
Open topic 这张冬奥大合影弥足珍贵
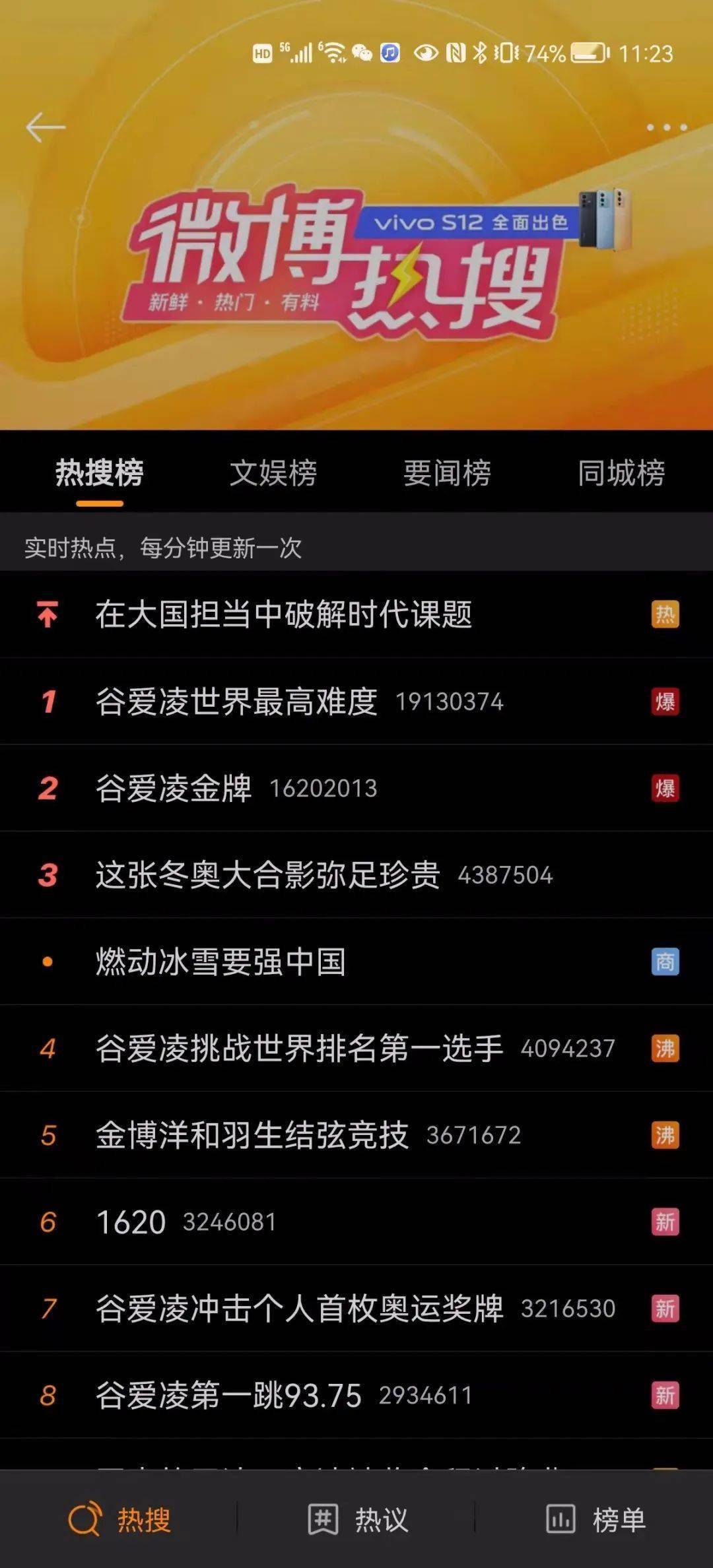click(271, 876)
